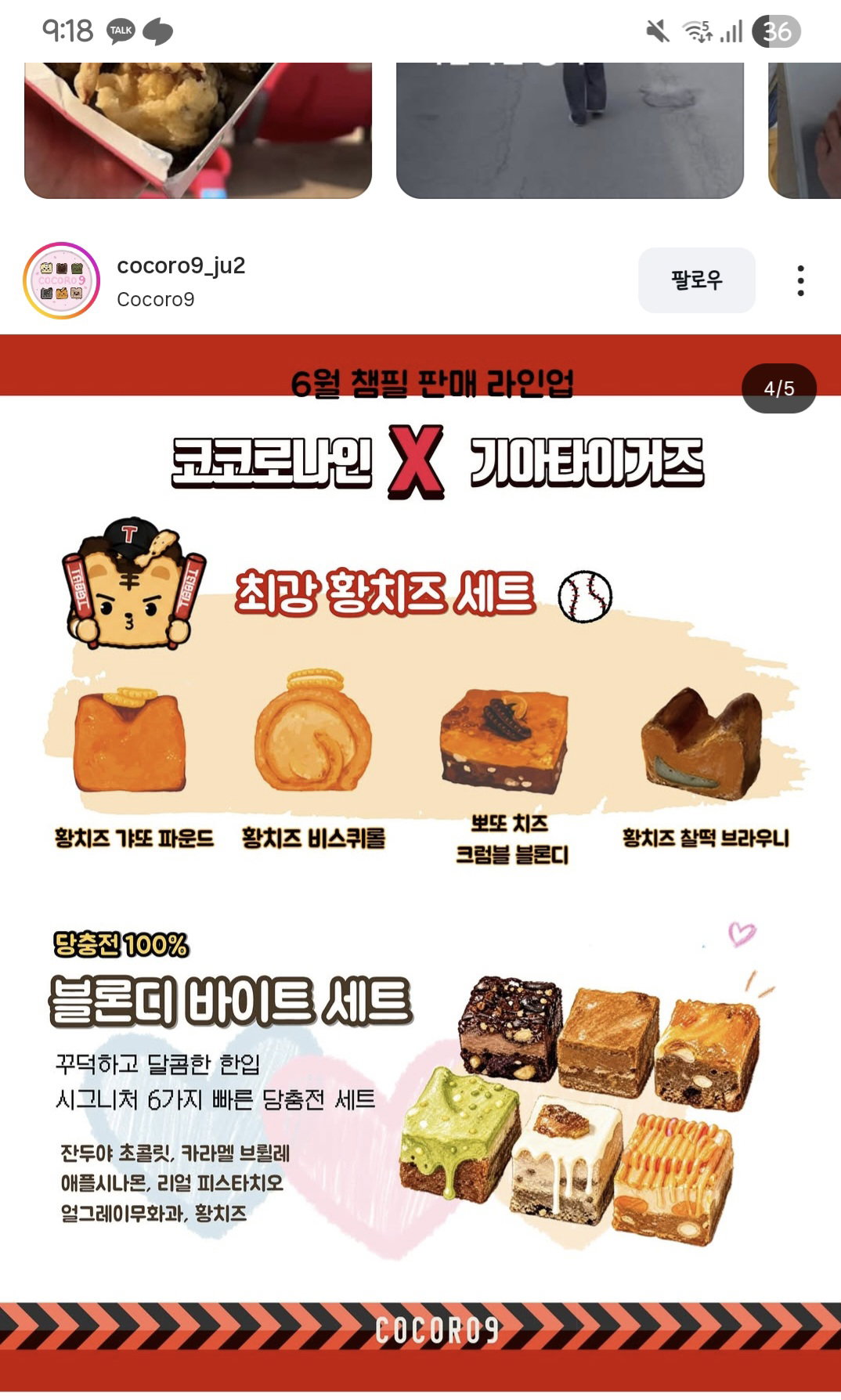Open the reel showing a person walking
This screenshot has height=1400, width=841.
[570, 130]
